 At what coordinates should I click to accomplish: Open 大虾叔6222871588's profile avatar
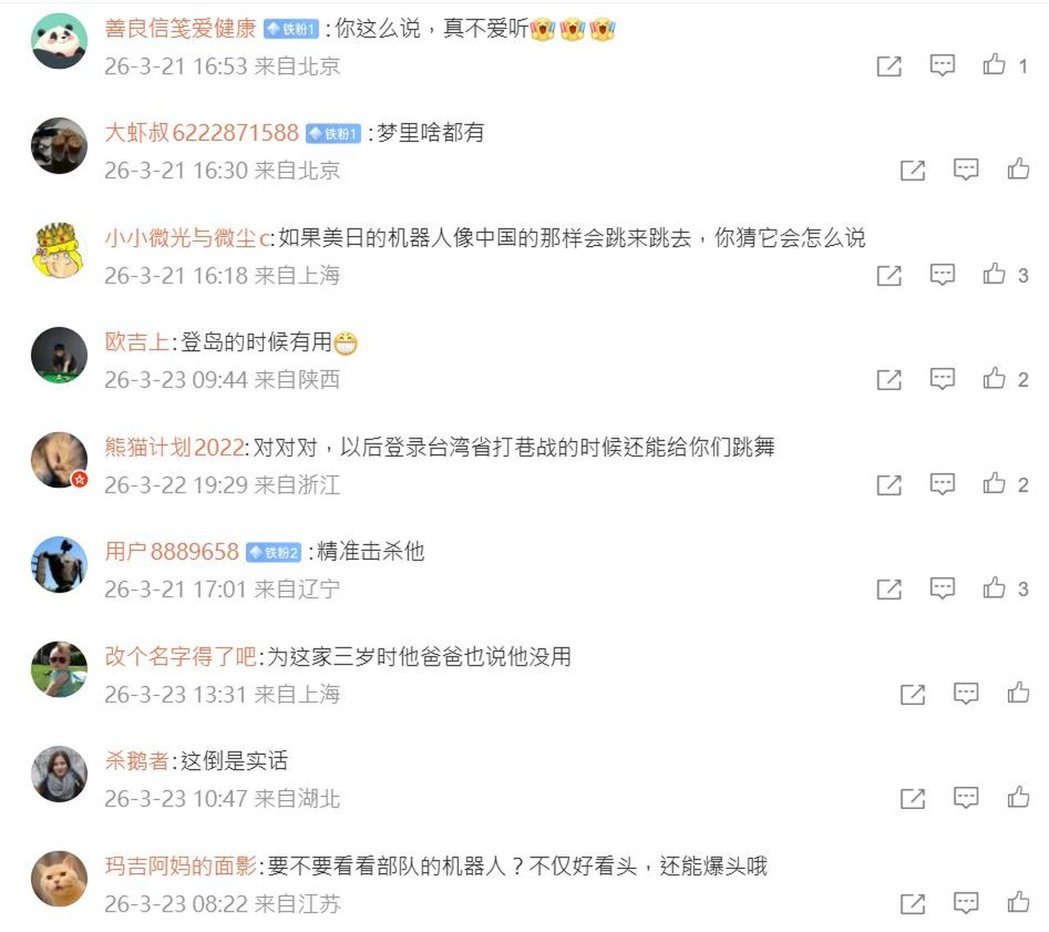point(59,146)
